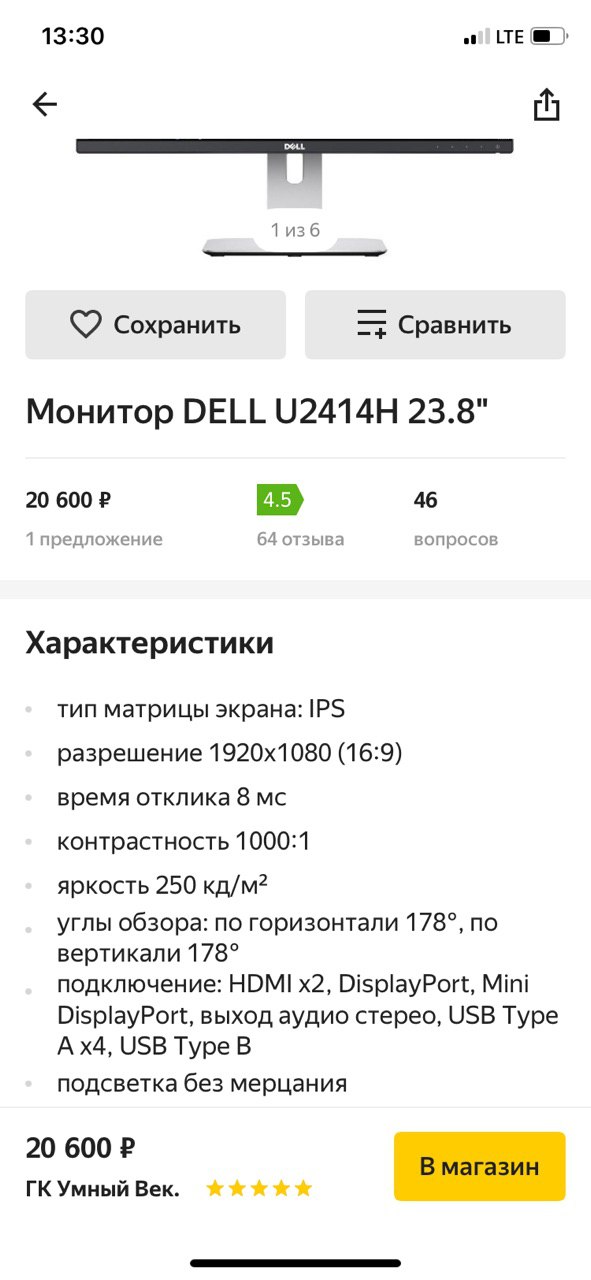Add the monitor to comparison via Сравнить
This screenshot has height=1280, width=591.
pyautogui.click(x=435, y=325)
